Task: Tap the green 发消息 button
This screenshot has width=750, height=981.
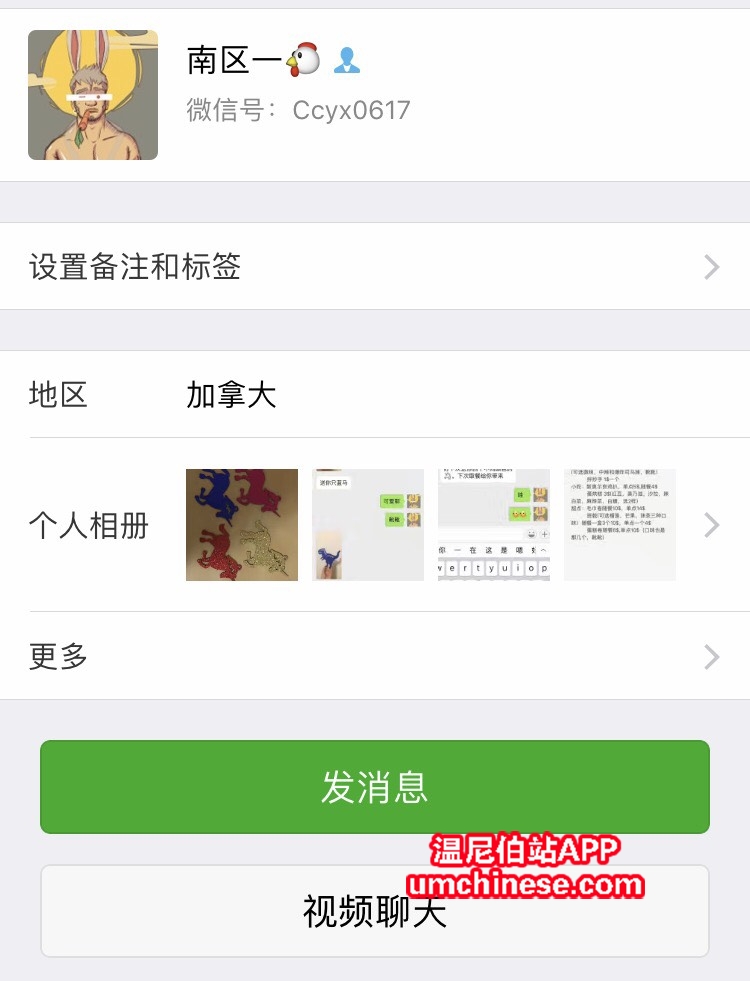Action: click(374, 787)
